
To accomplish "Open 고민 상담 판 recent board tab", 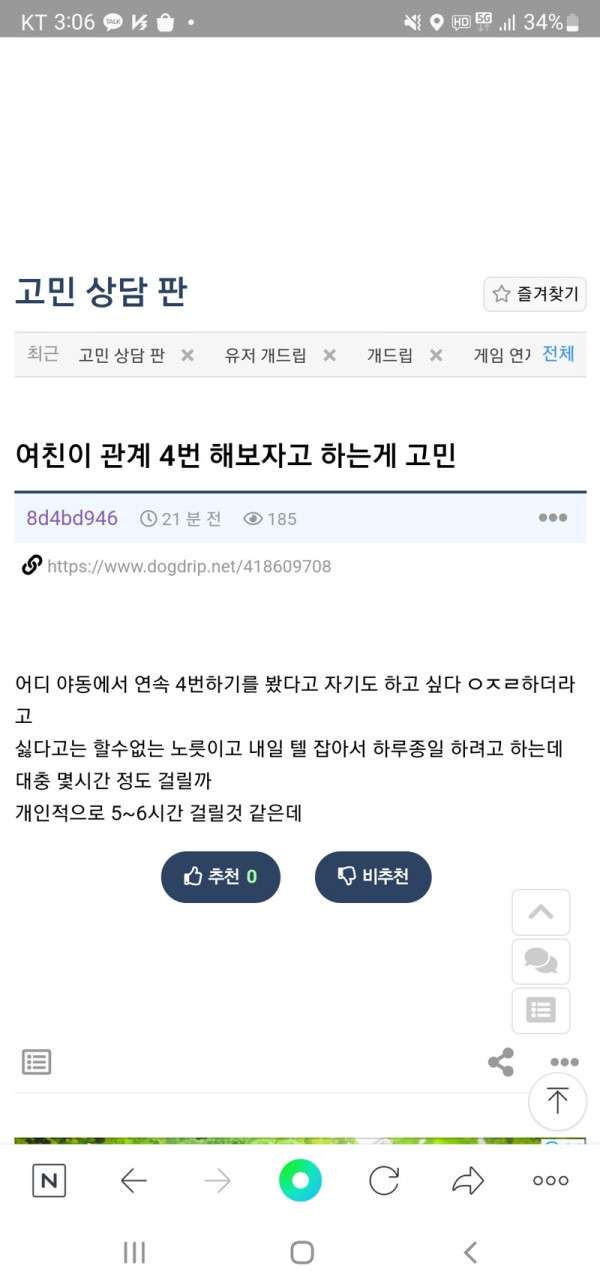I will [x=121, y=355].
